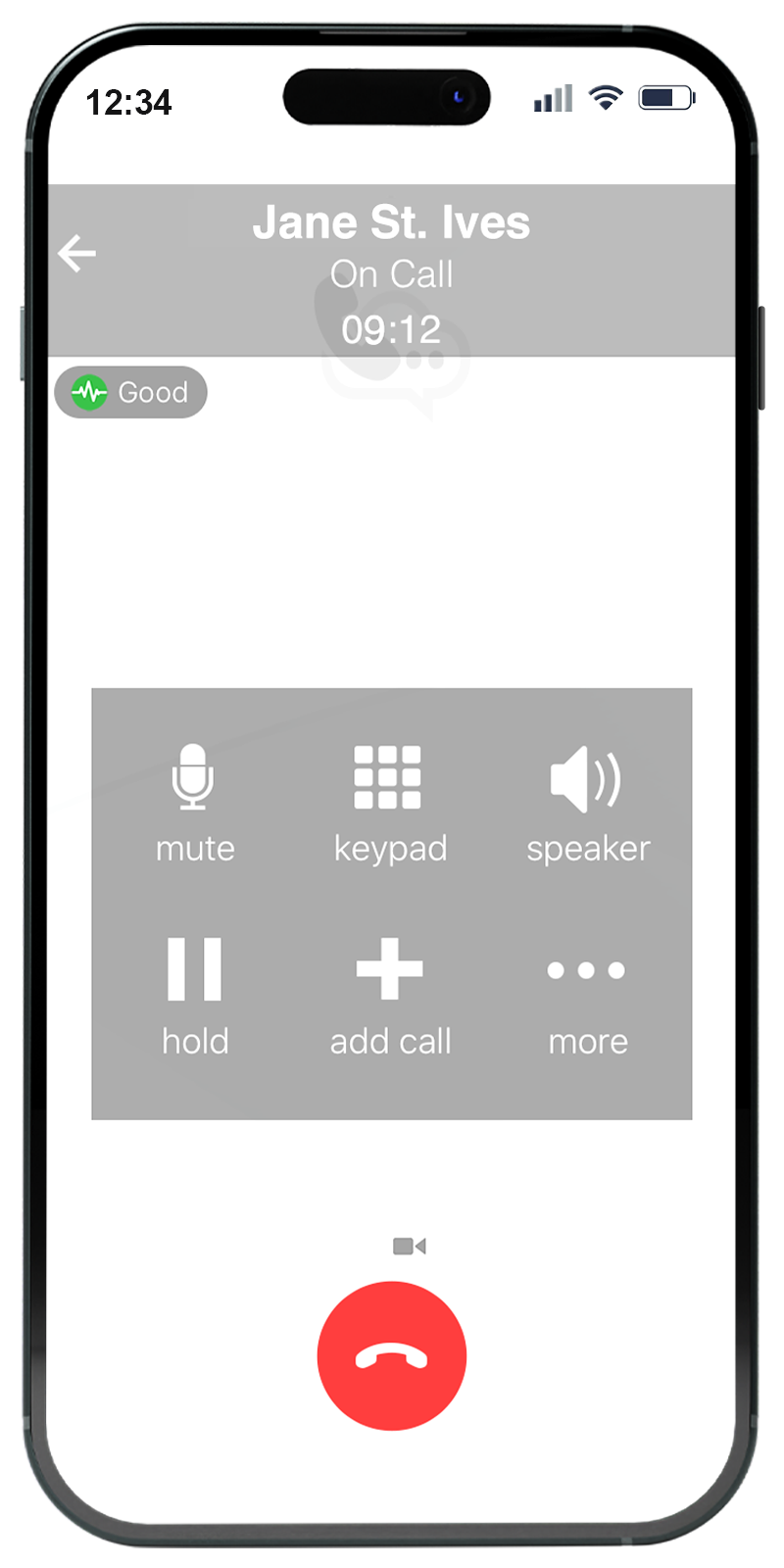
Task: Add another call
Action: coord(389,994)
